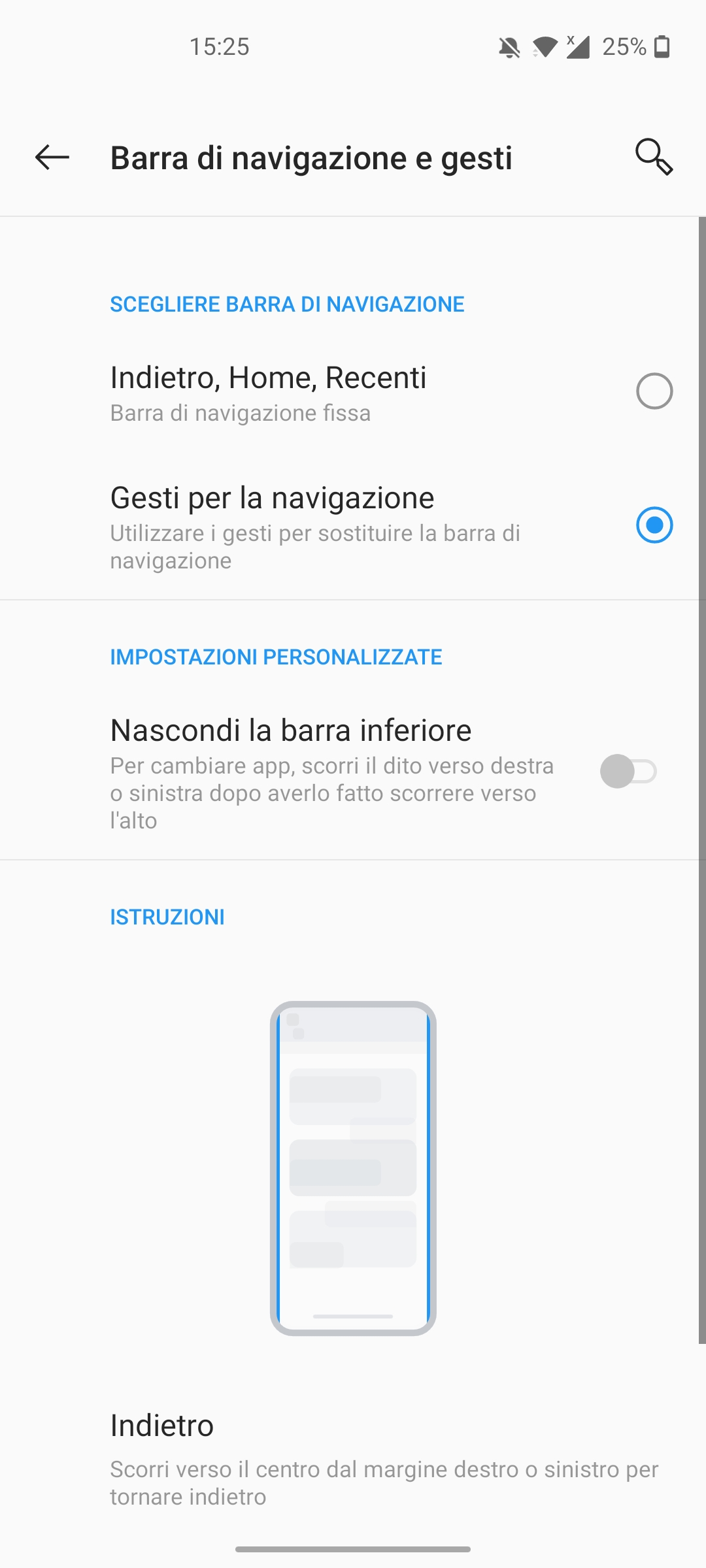Open the settings search magnifier

coord(654,157)
